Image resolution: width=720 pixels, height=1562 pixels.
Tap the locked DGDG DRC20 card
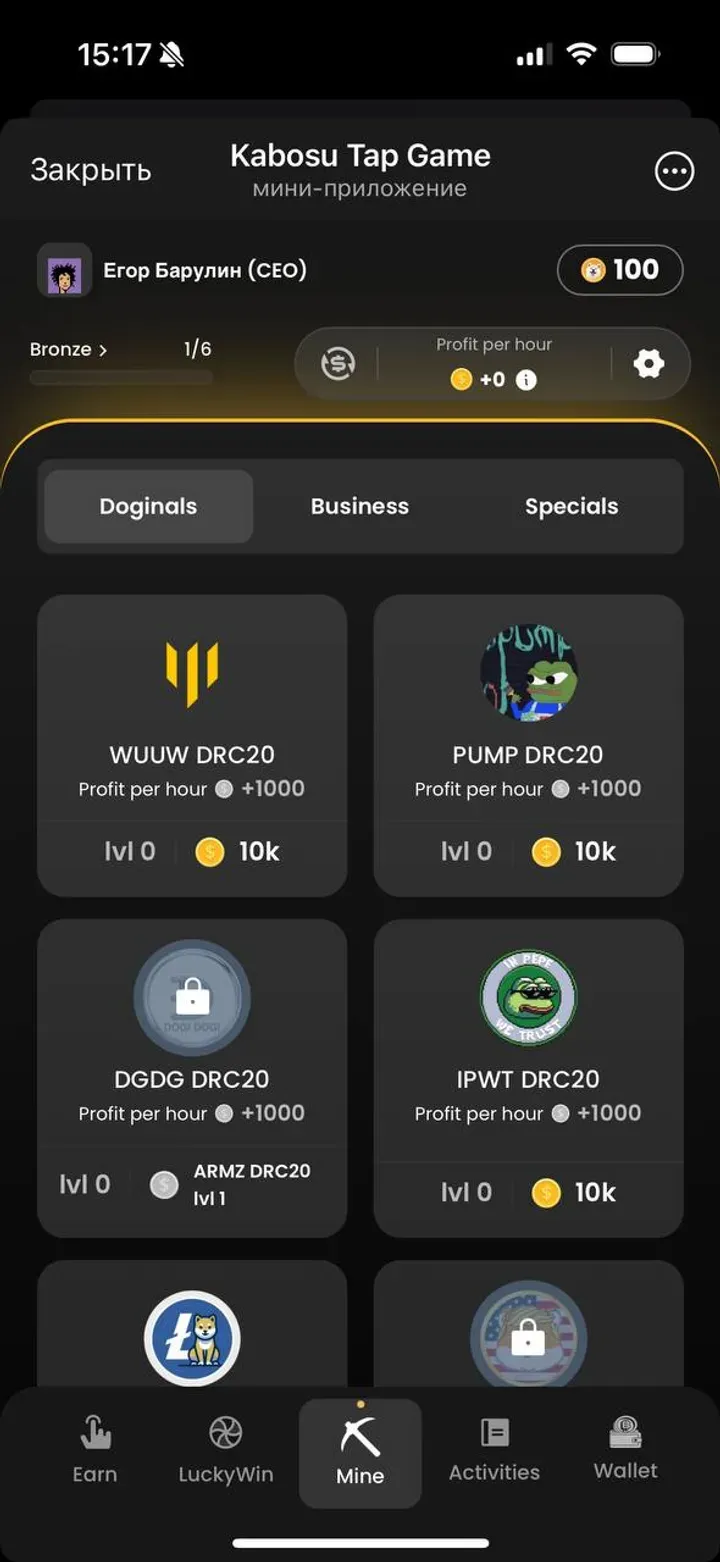[192, 1077]
